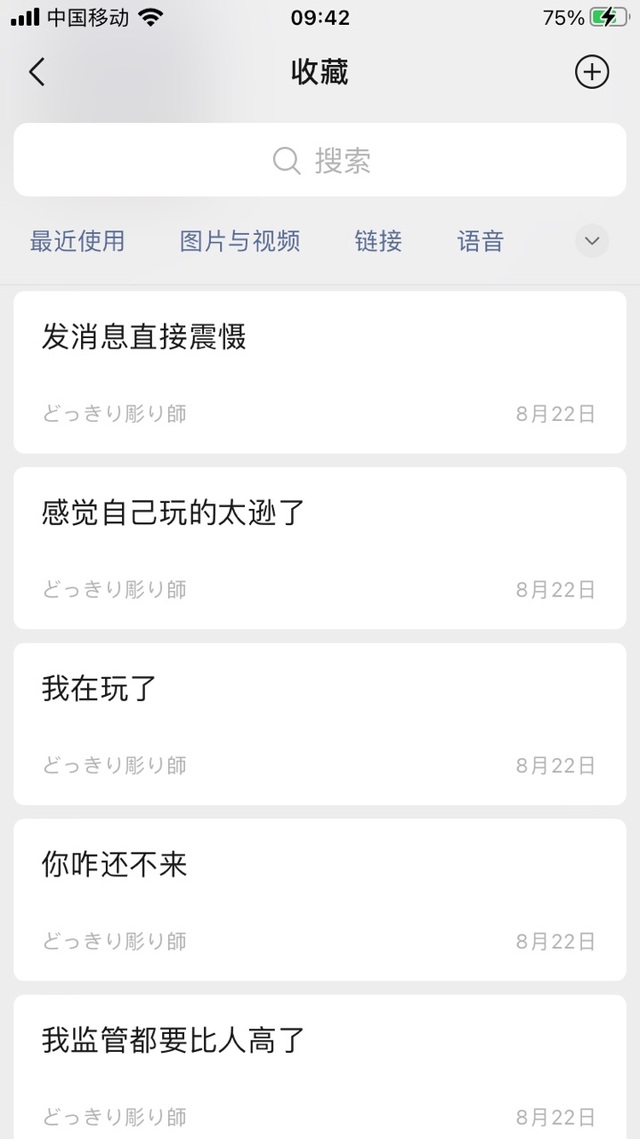
Task: Select the 链接 filter
Action: pyautogui.click(x=378, y=241)
